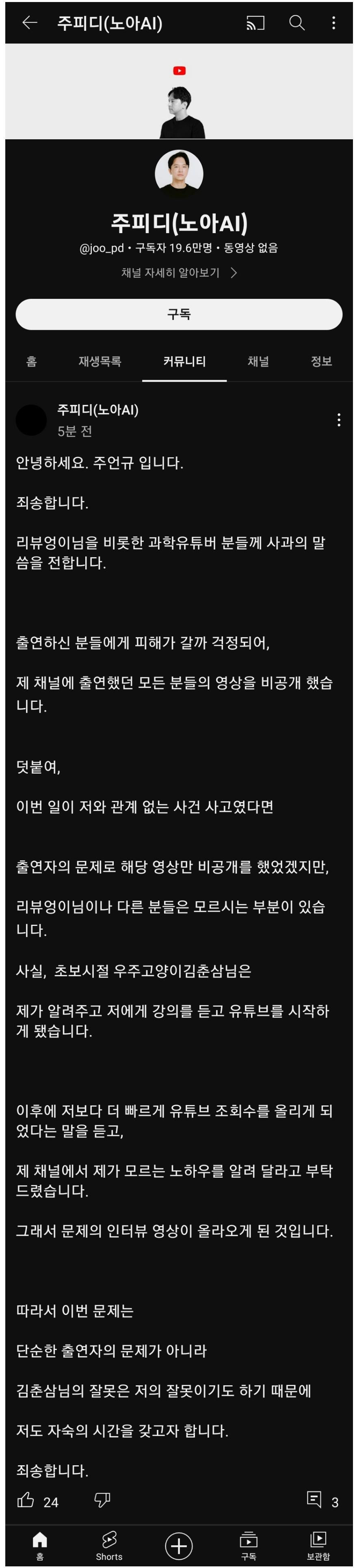Go to 홈 in bottom navigation
Image resolution: width=355 pixels, height=1568 pixels.
coord(39,1545)
